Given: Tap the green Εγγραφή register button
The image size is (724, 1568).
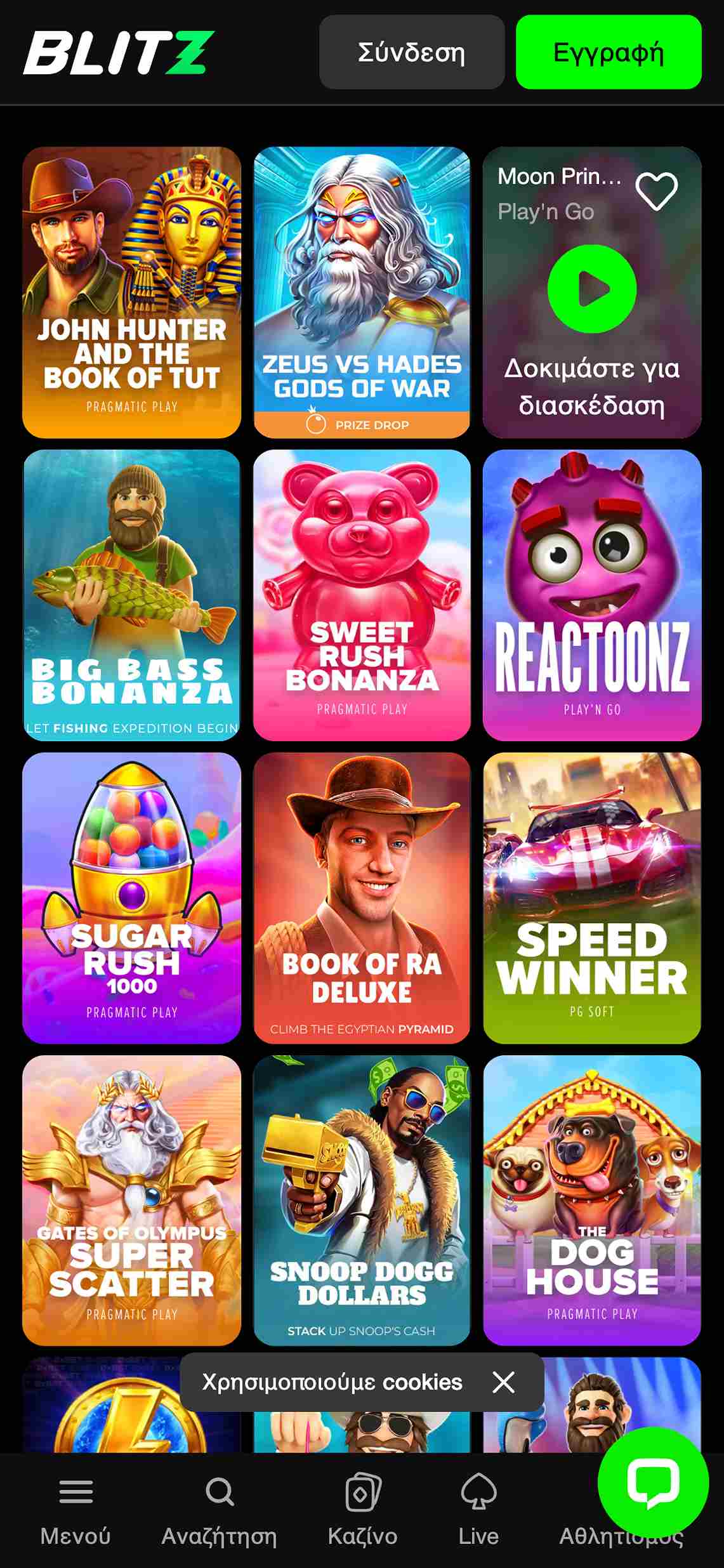Looking at the screenshot, I should point(608,52).
